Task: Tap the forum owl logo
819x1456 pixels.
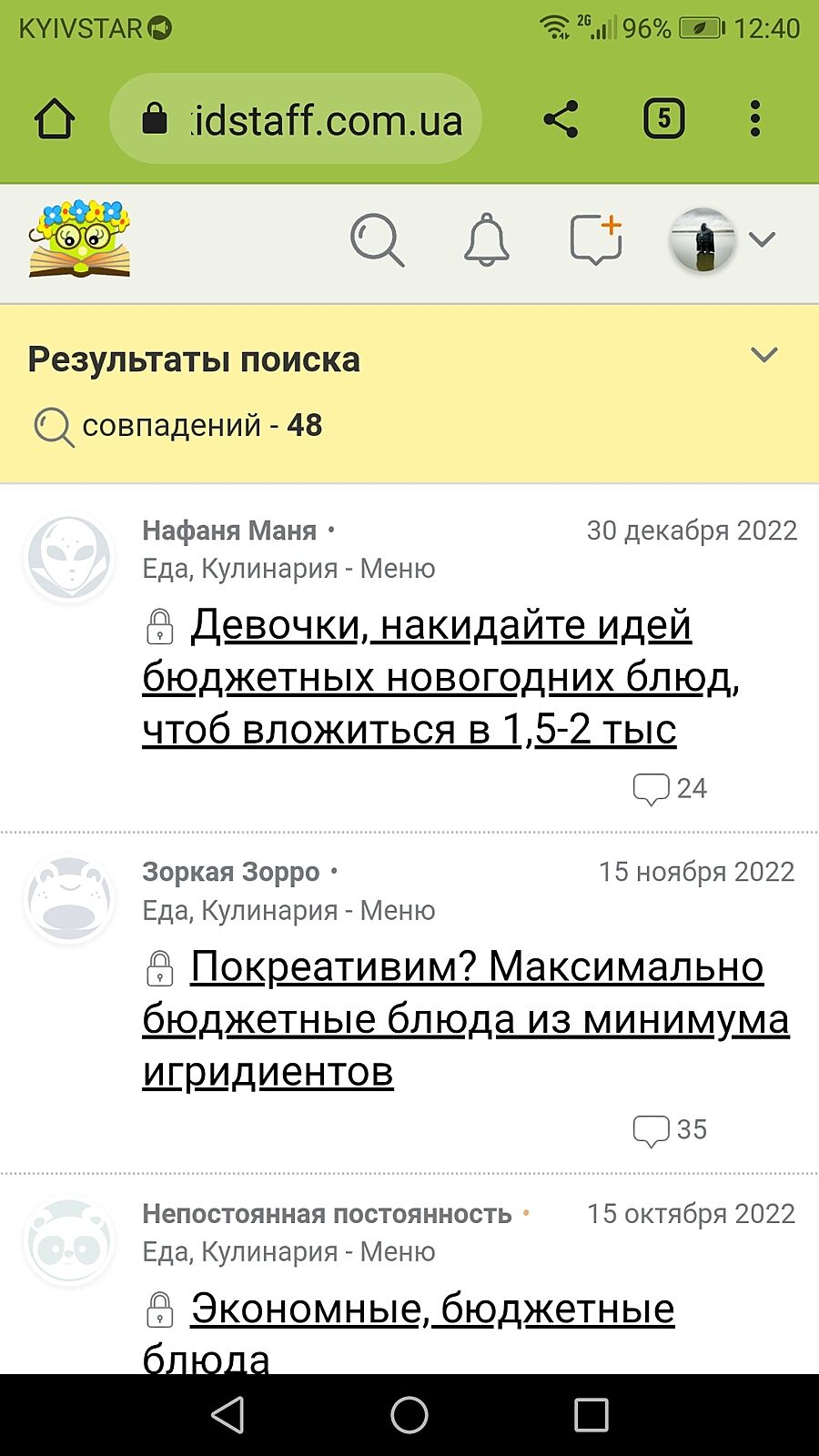Action: [80, 238]
